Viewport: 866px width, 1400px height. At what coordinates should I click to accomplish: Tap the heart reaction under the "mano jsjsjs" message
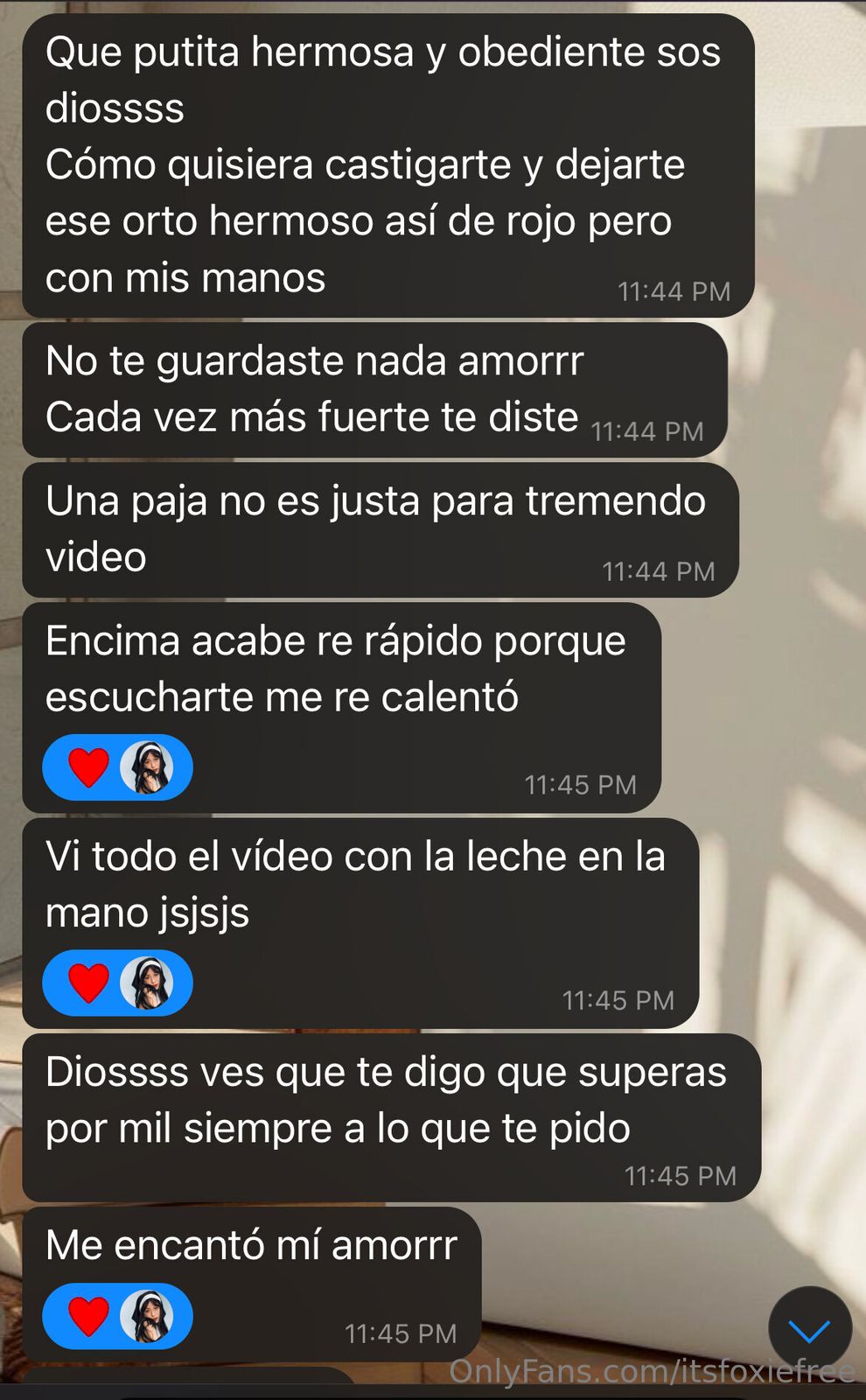(89, 983)
